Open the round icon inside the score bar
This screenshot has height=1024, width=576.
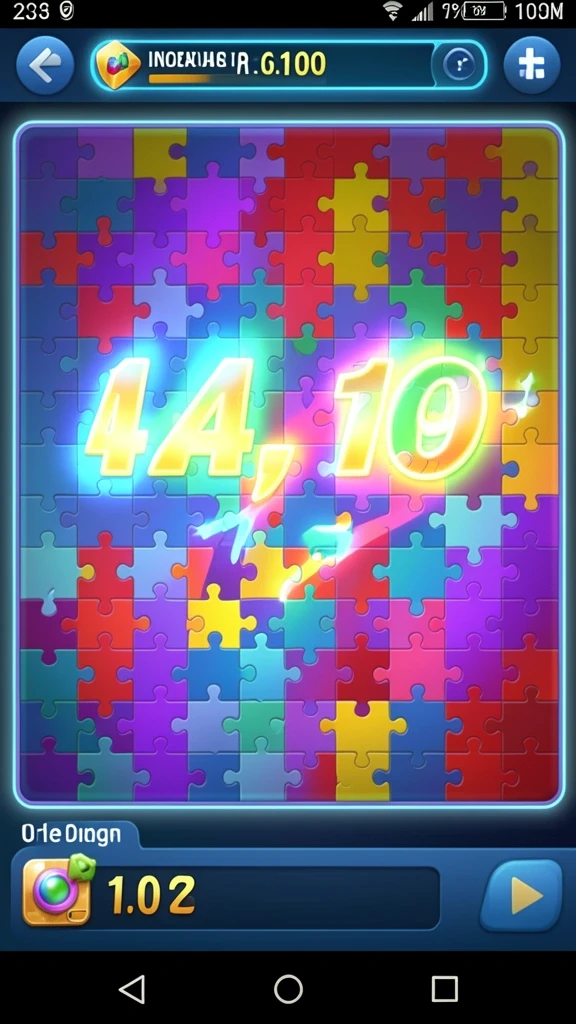pos(459,65)
